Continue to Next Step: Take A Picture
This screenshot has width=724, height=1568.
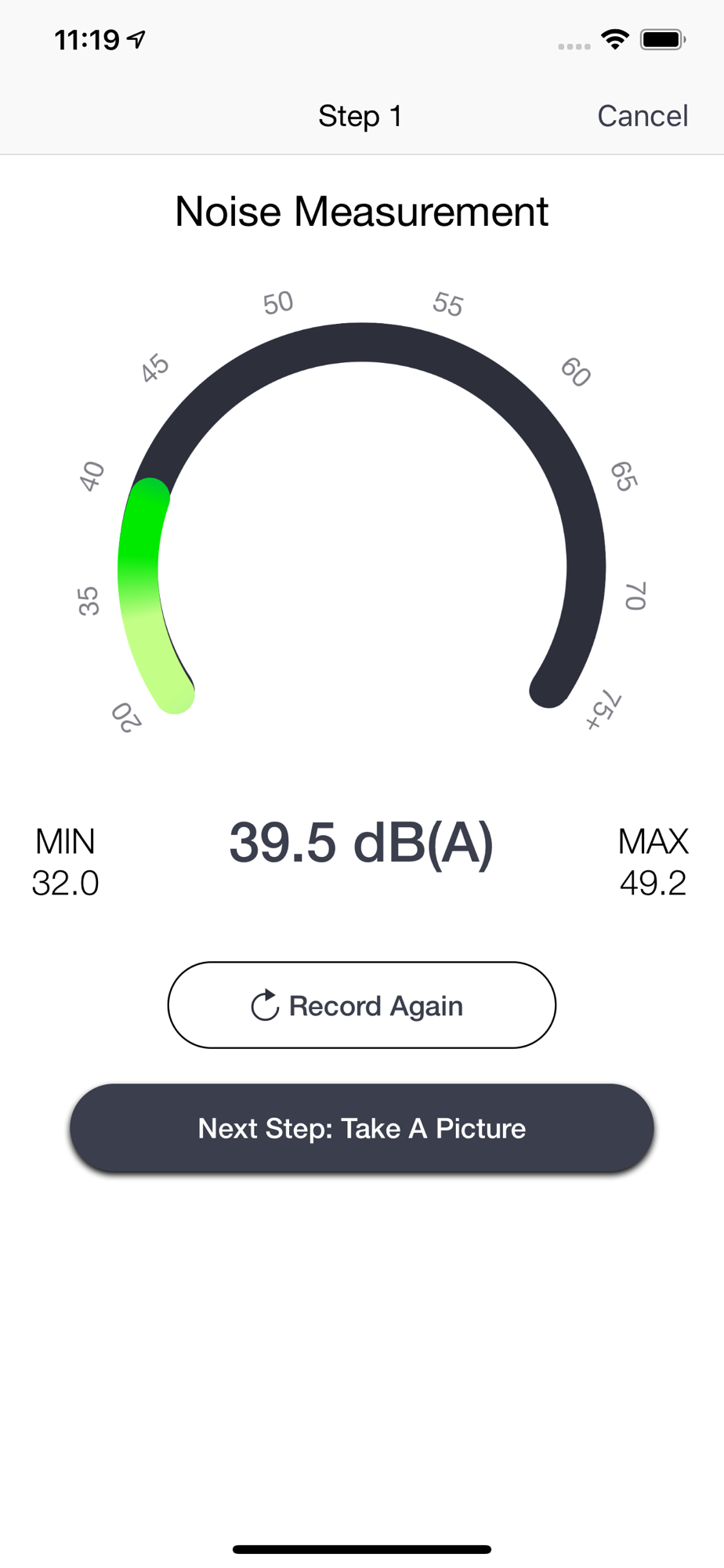(x=362, y=1128)
